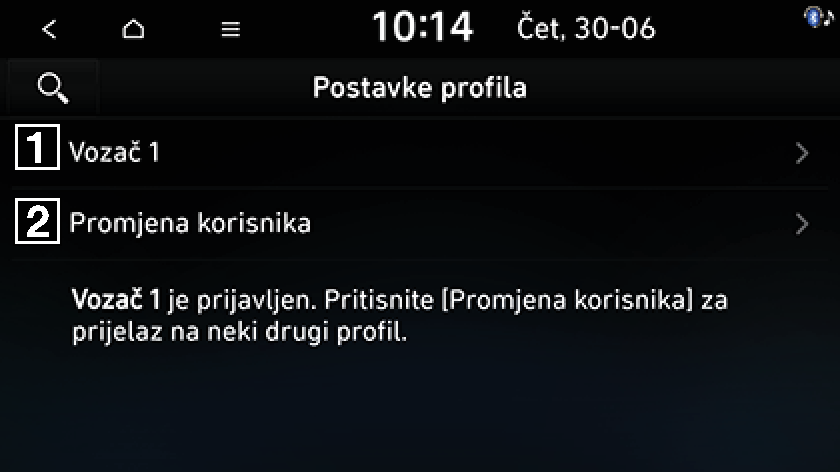This screenshot has height=472, width=840.
Task: Open the hamburger menu
Action: [x=231, y=29]
